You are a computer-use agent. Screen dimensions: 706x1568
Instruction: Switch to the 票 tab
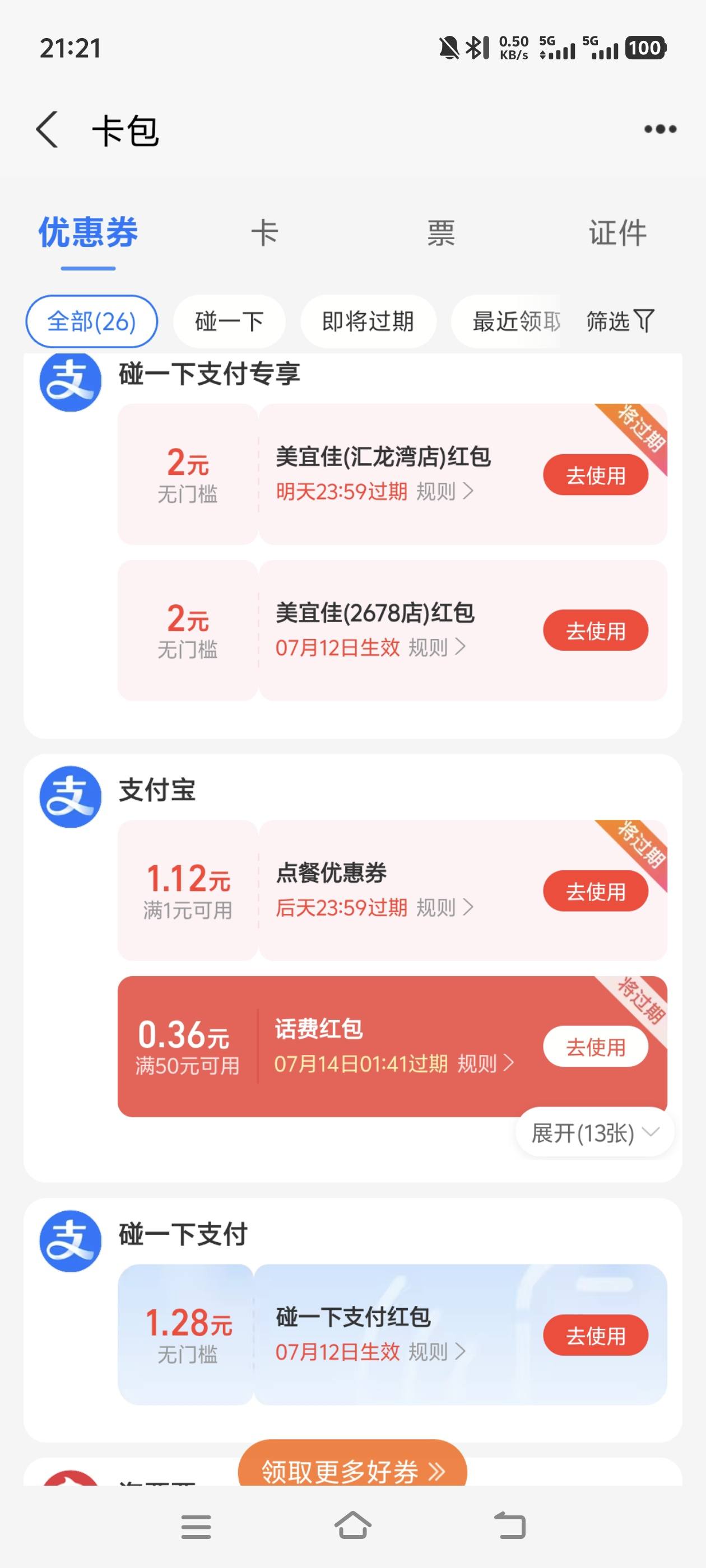pos(441,233)
